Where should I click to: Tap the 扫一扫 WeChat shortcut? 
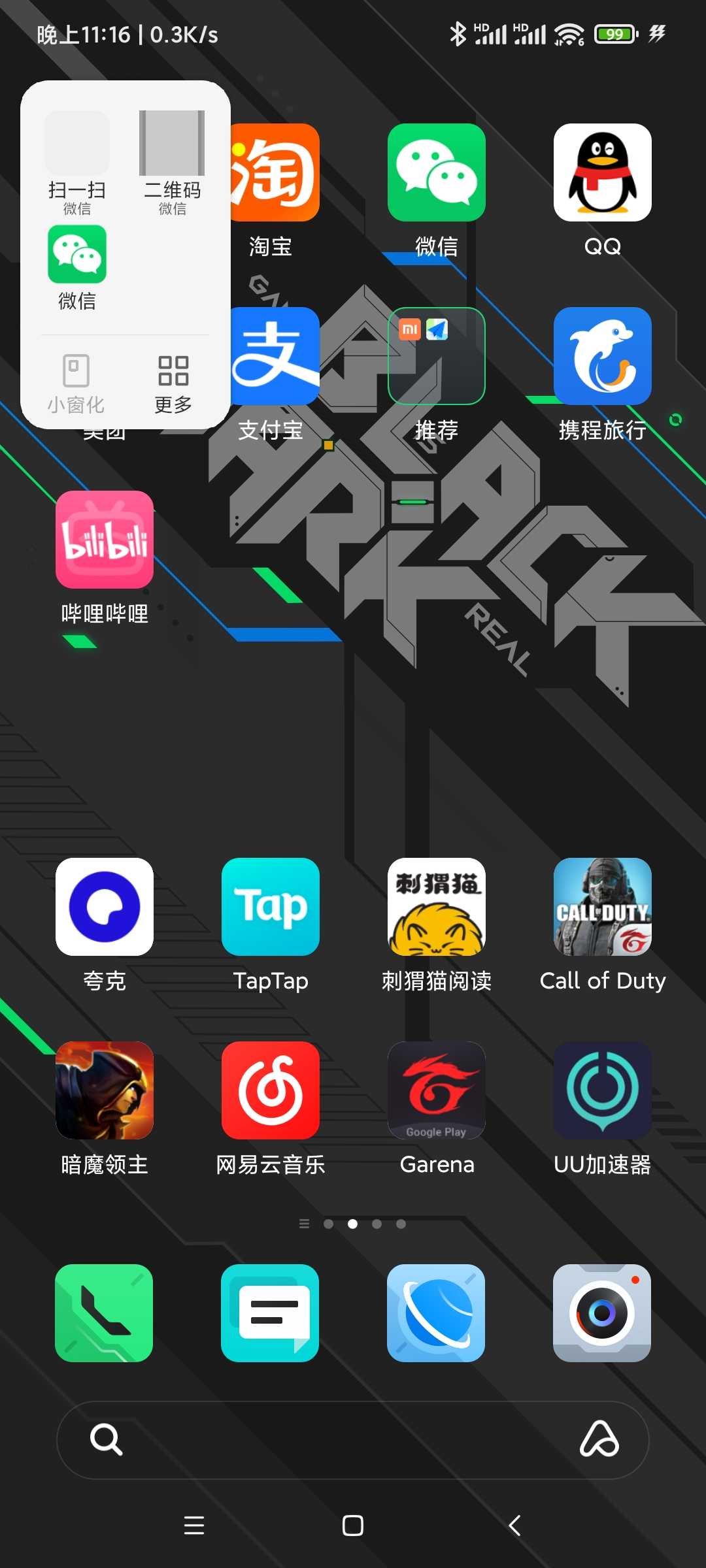pyautogui.click(x=77, y=163)
